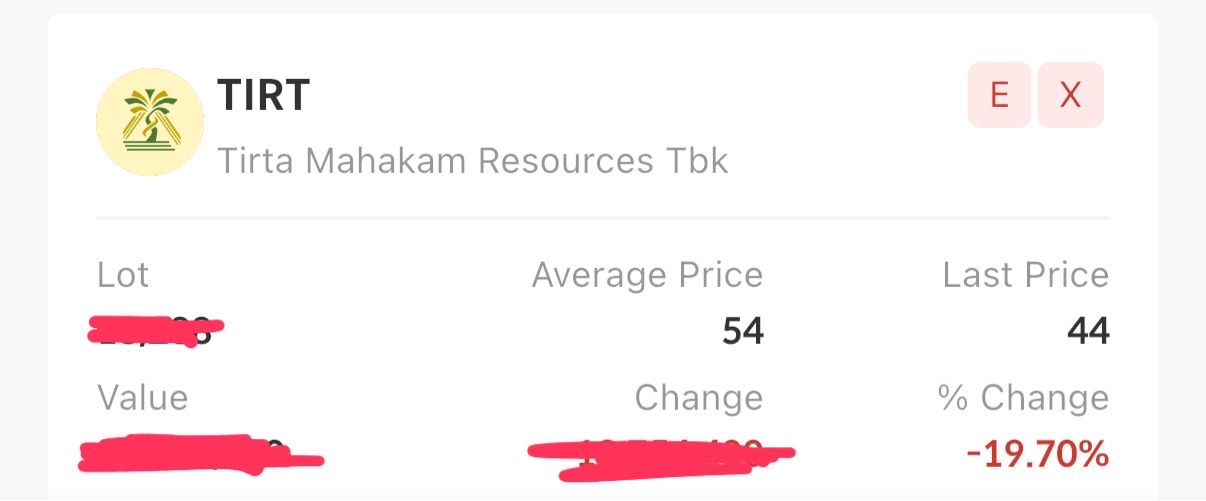Tap the X badge on TIRT

pyautogui.click(x=1070, y=96)
